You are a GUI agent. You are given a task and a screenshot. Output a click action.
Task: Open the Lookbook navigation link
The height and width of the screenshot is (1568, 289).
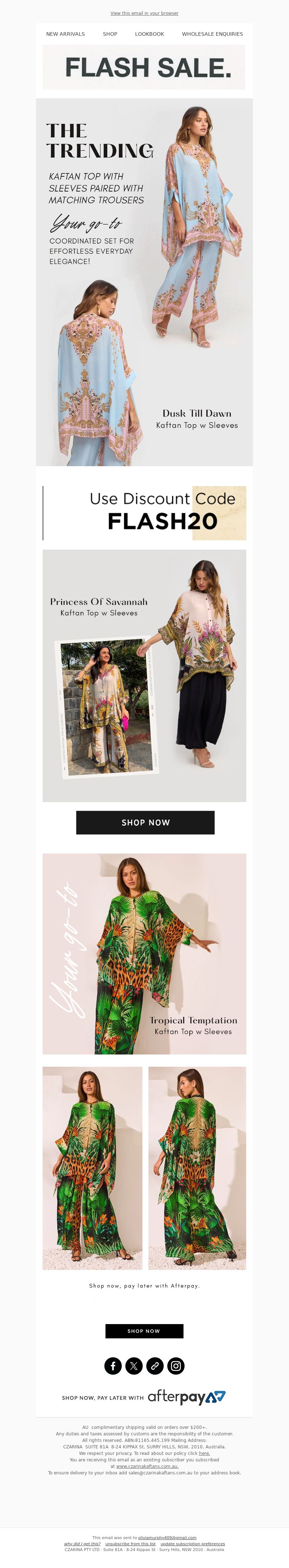tap(150, 34)
